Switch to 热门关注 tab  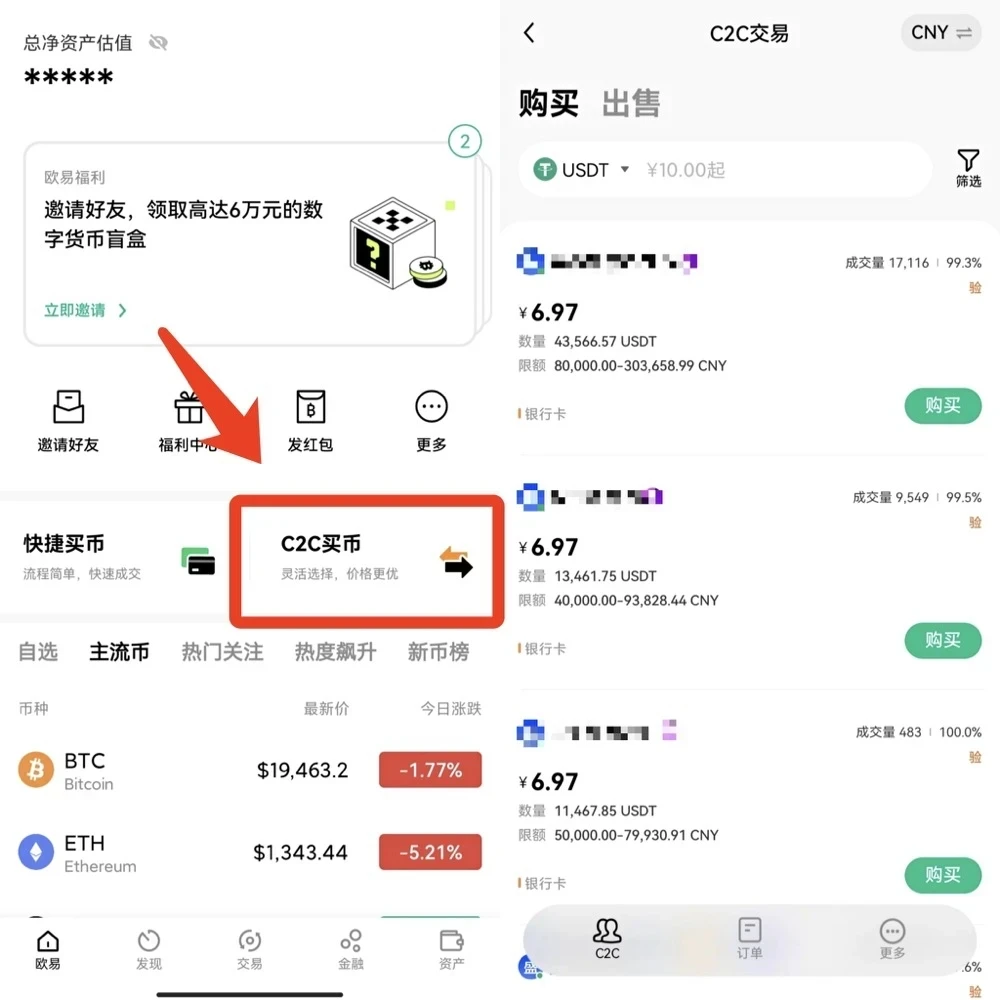[222, 652]
